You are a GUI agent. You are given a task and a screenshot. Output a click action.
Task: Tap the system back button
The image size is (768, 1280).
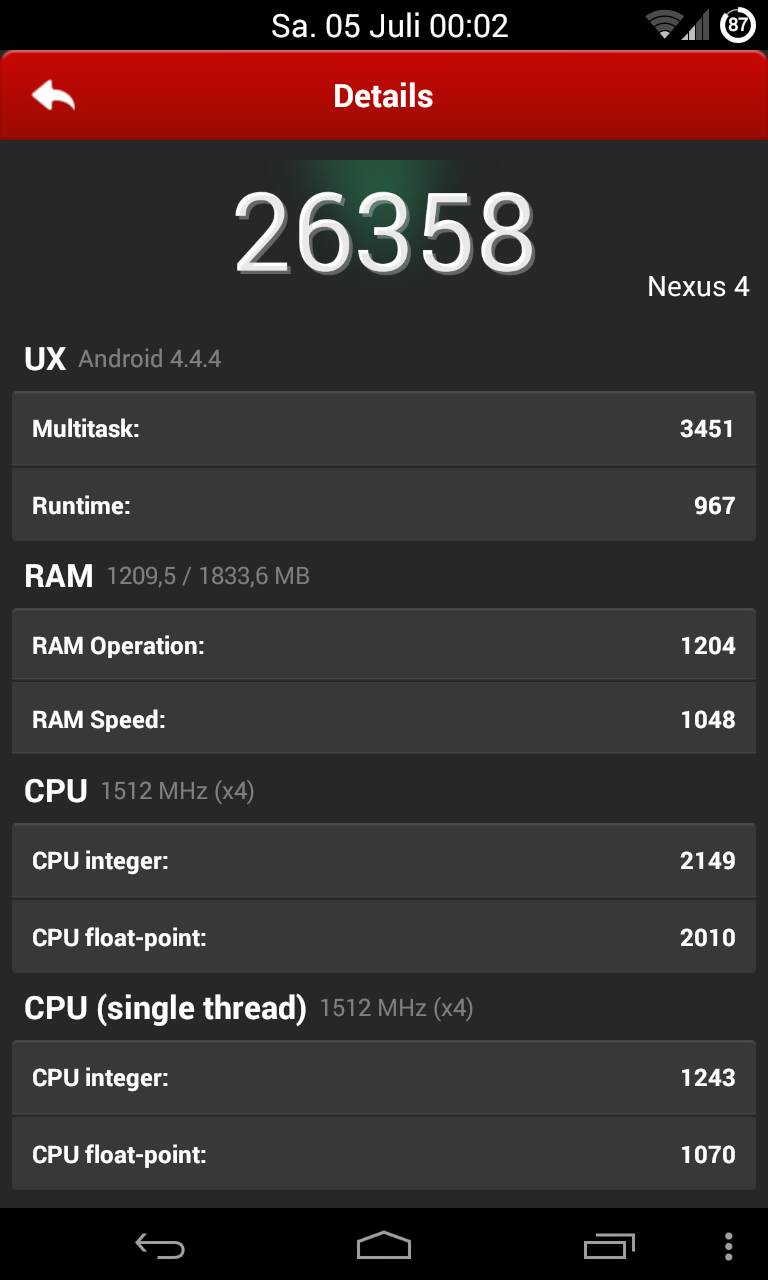(x=160, y=1246)
